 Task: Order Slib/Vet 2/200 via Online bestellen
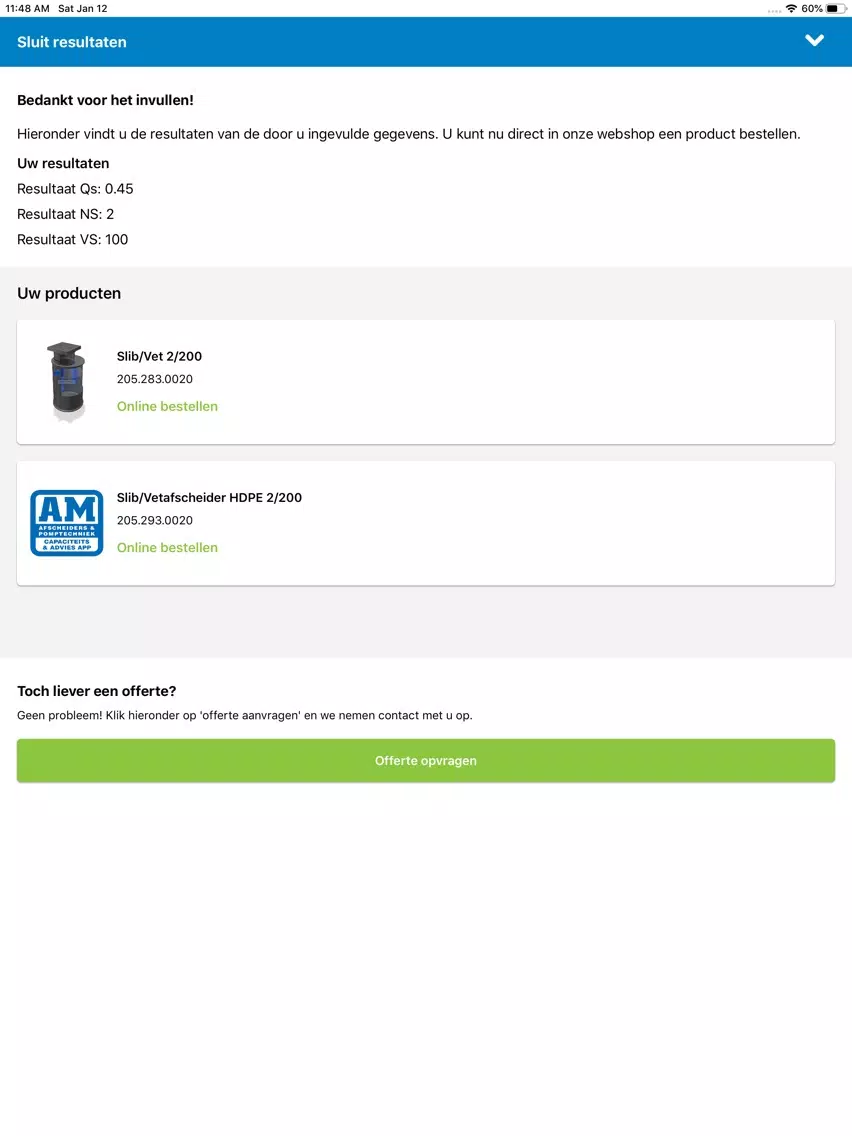point(167,406)
